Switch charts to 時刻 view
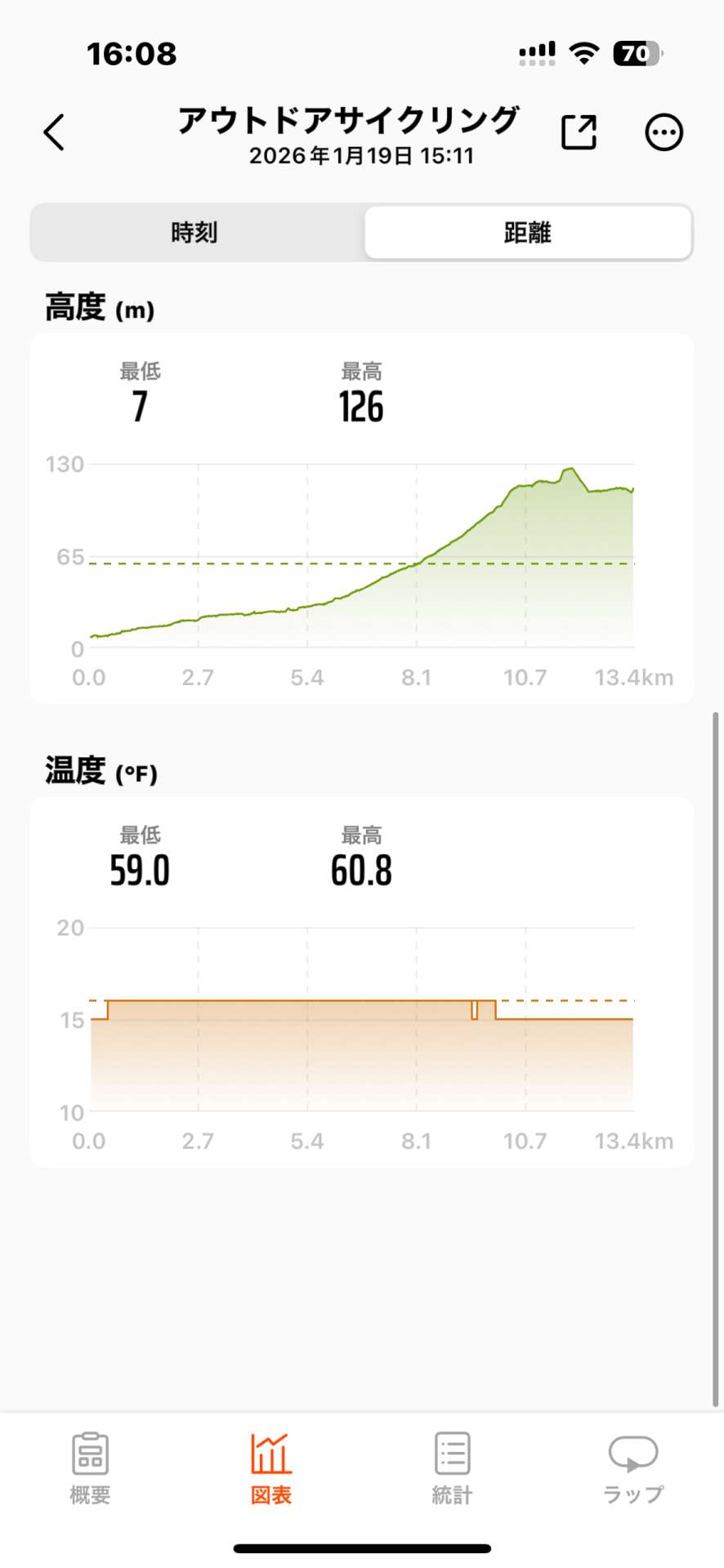 tap(194, 233)
